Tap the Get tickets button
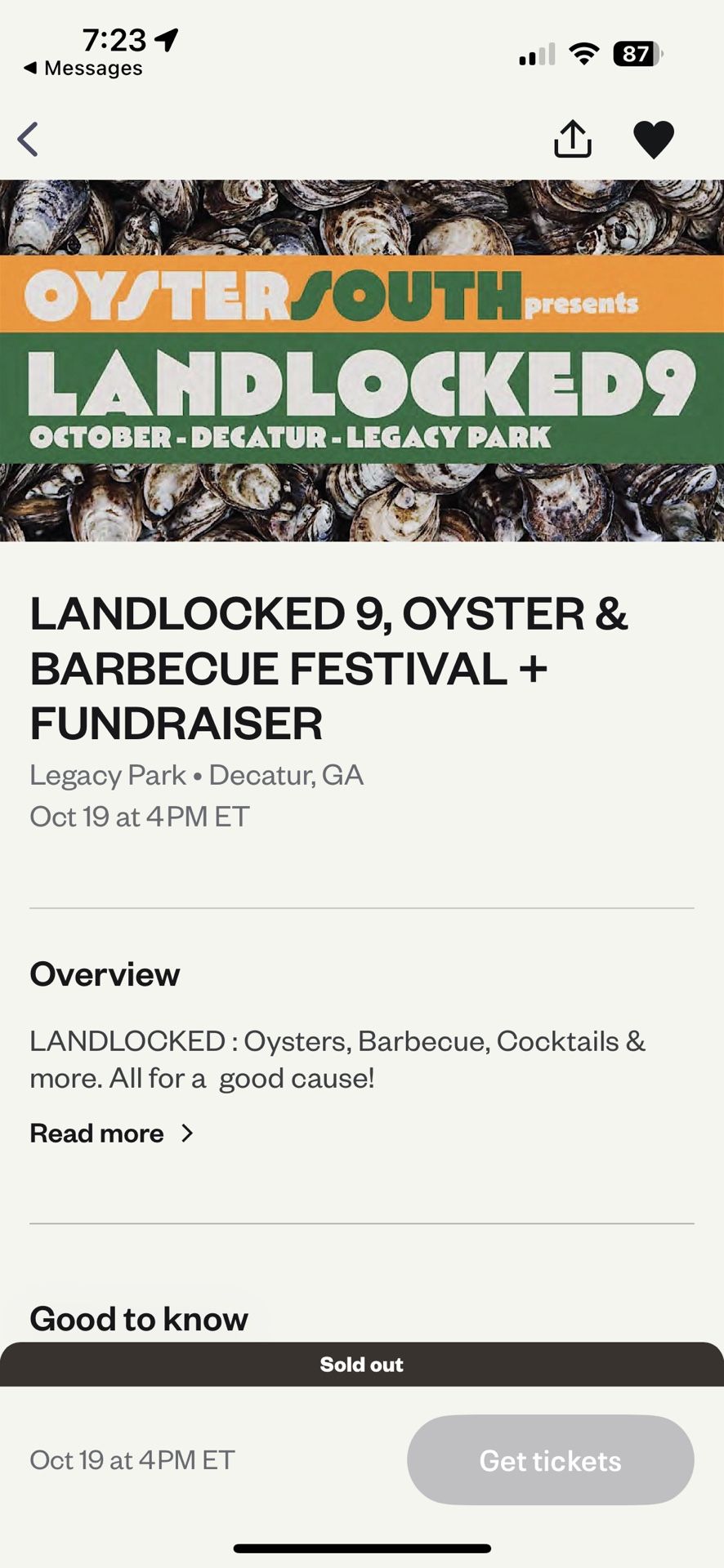 click(x=550, y=1460)
